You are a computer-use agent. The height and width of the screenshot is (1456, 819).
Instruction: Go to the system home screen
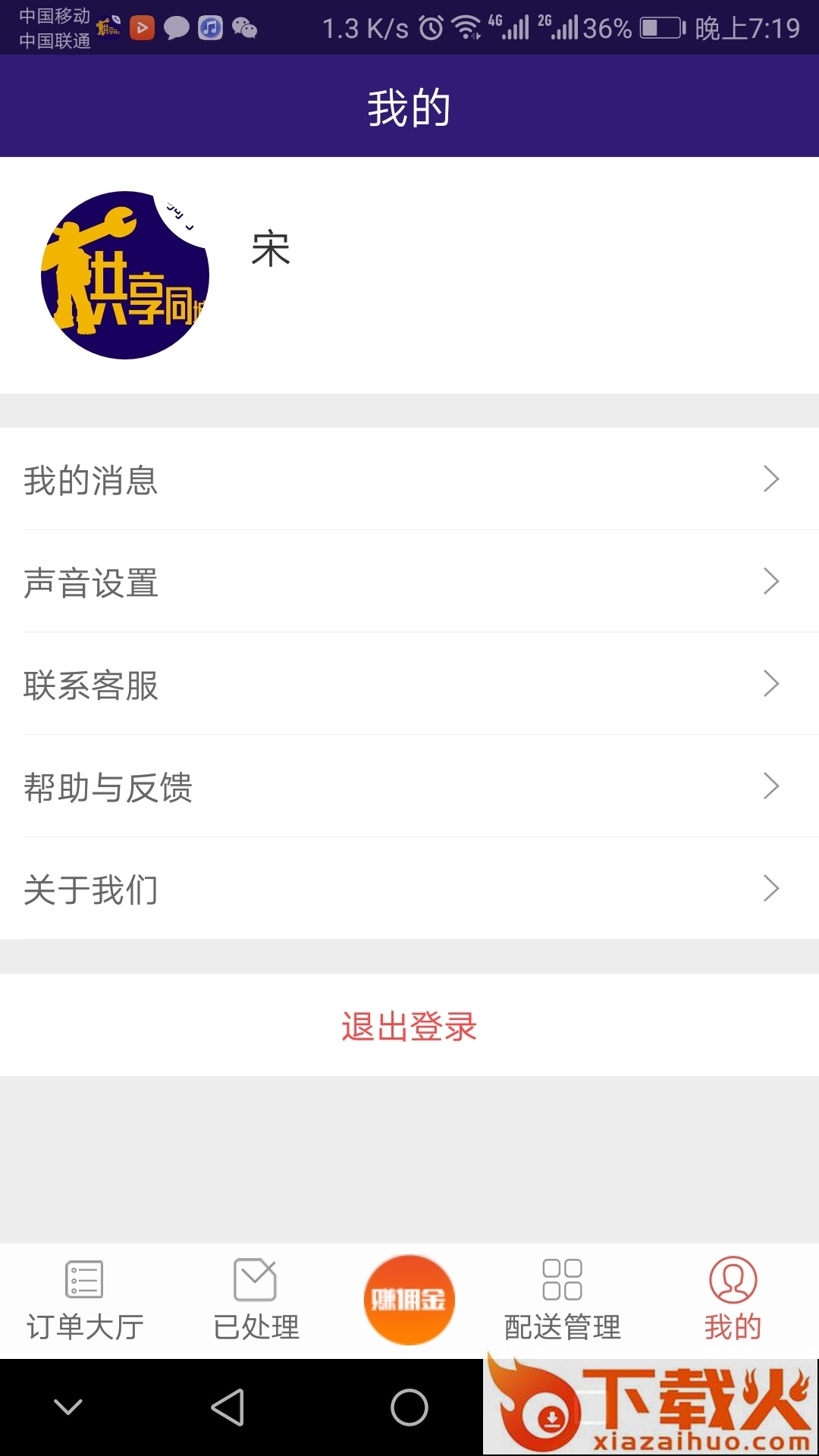point(409,1407)
